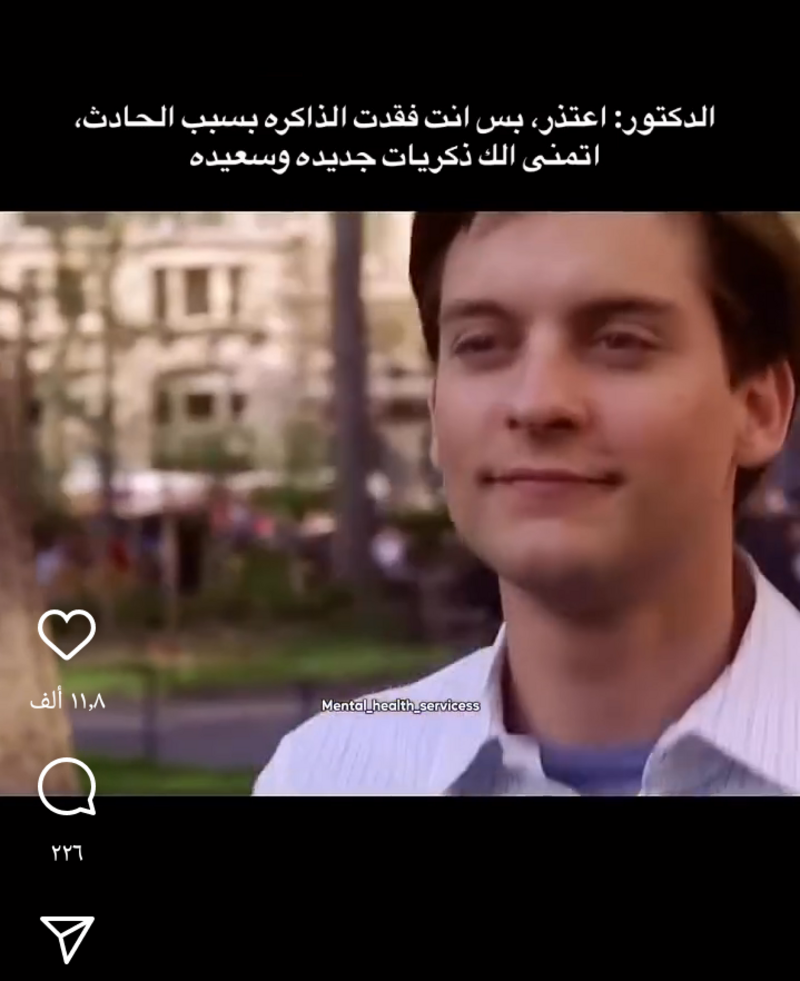Share the reel via the paper plane icon
Viewport: 800px width, 981px height.
point(67,938)
